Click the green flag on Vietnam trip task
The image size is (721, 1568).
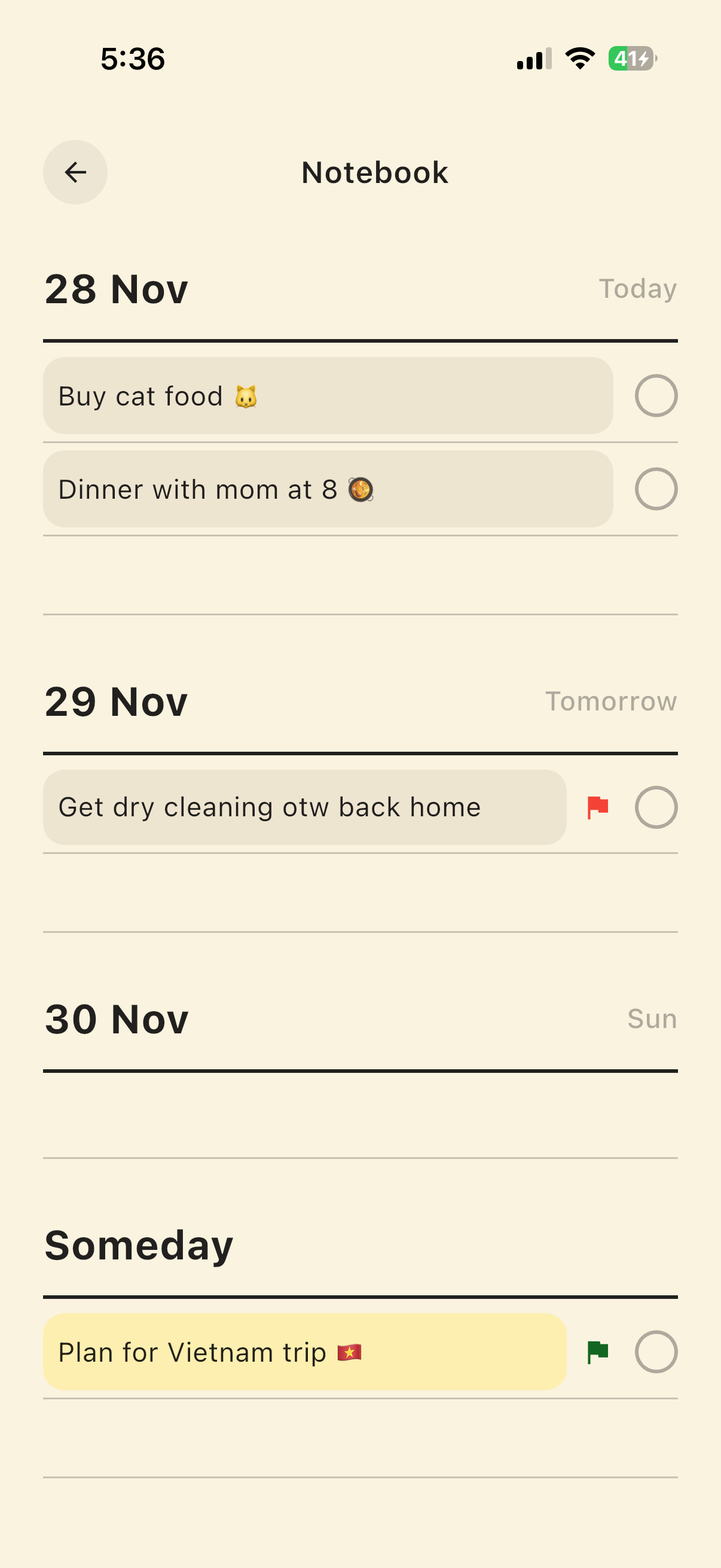598,1352
